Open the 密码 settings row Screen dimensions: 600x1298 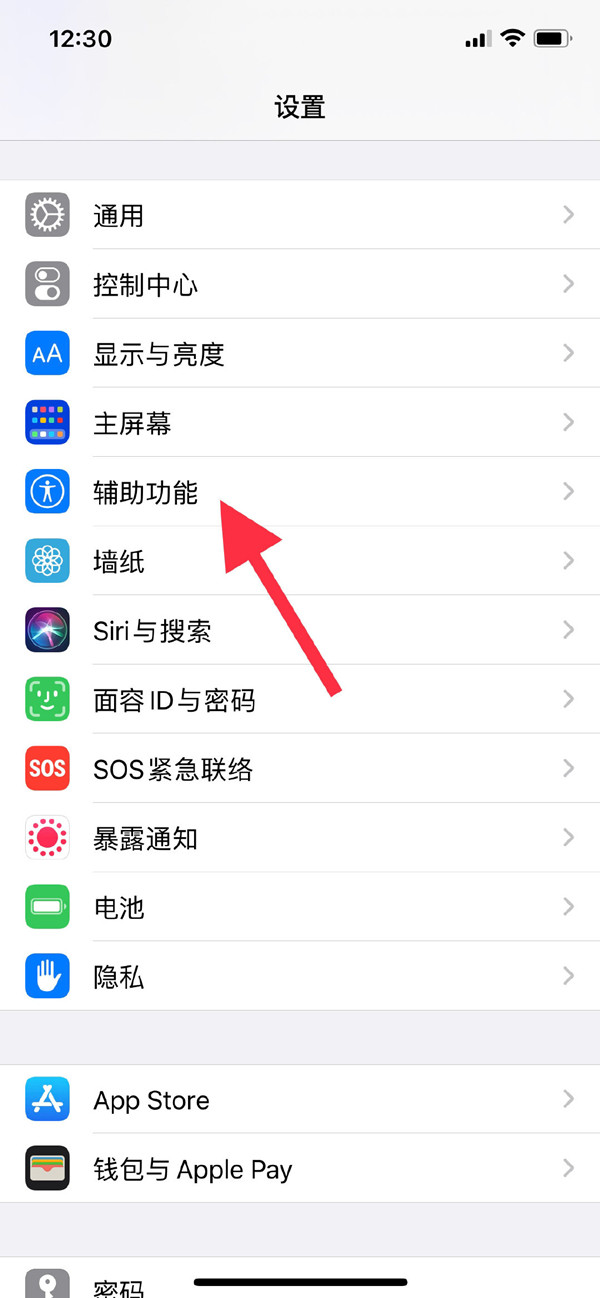120,1285
